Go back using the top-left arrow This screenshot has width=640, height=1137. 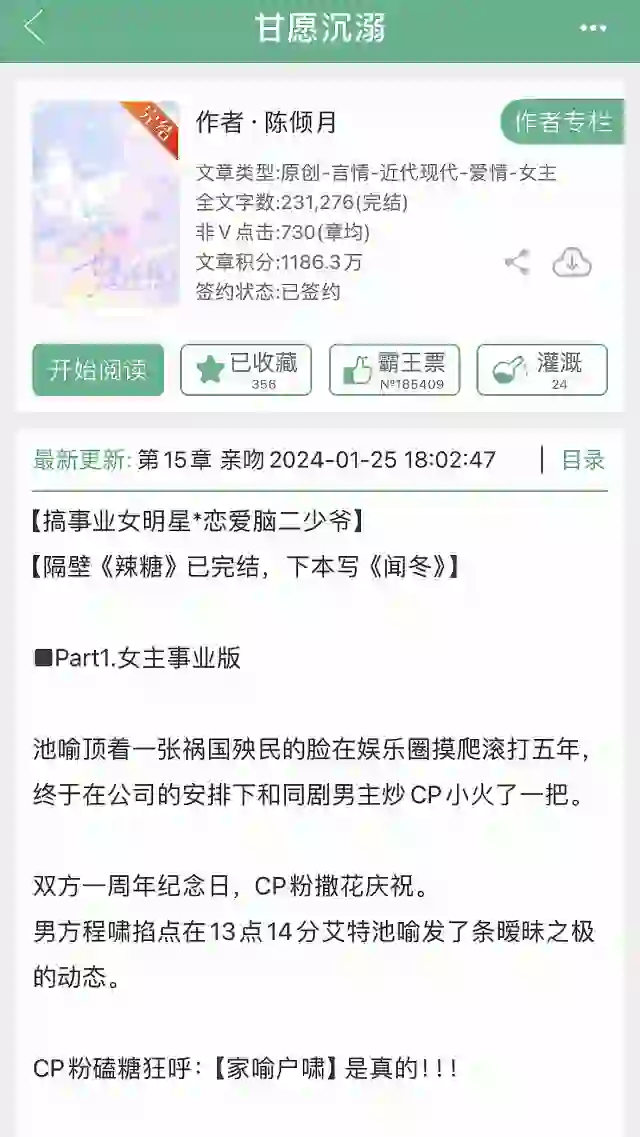click(x=35, y=28)
